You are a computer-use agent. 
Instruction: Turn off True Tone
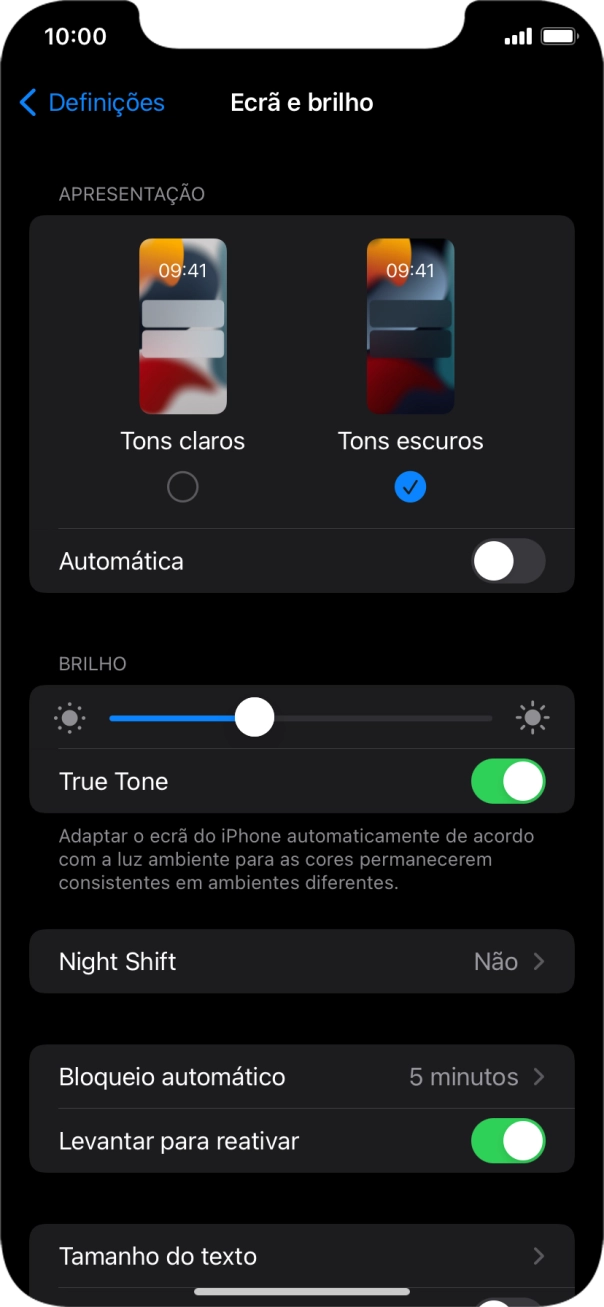(x=508, y=781)
